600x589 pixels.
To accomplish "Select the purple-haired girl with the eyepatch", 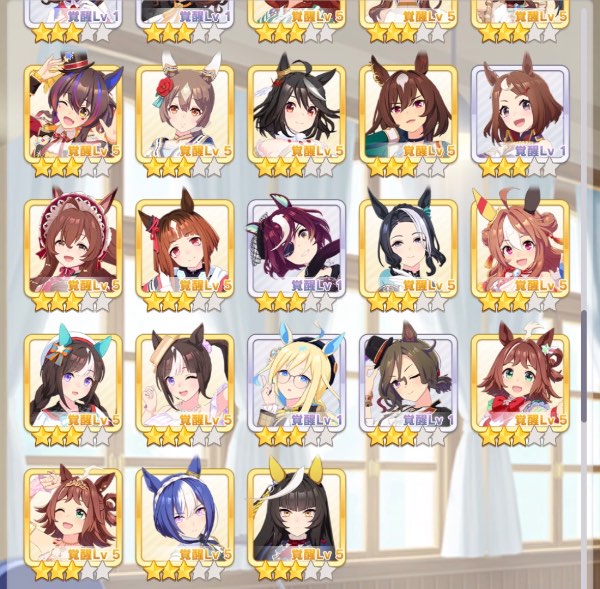I will pyautogui.click(x=296, y=245).
